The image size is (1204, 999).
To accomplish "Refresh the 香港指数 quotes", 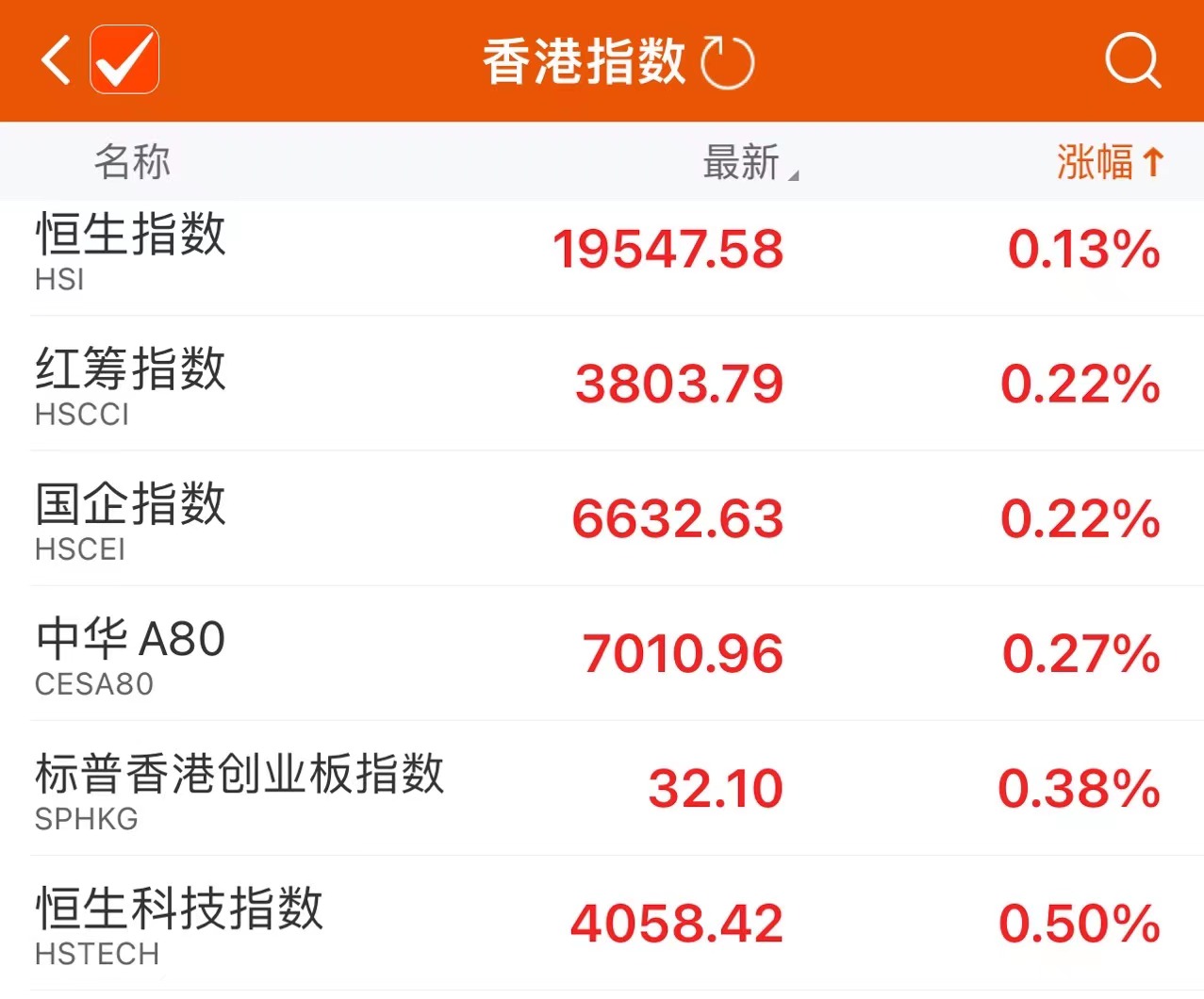I will 728,63.
